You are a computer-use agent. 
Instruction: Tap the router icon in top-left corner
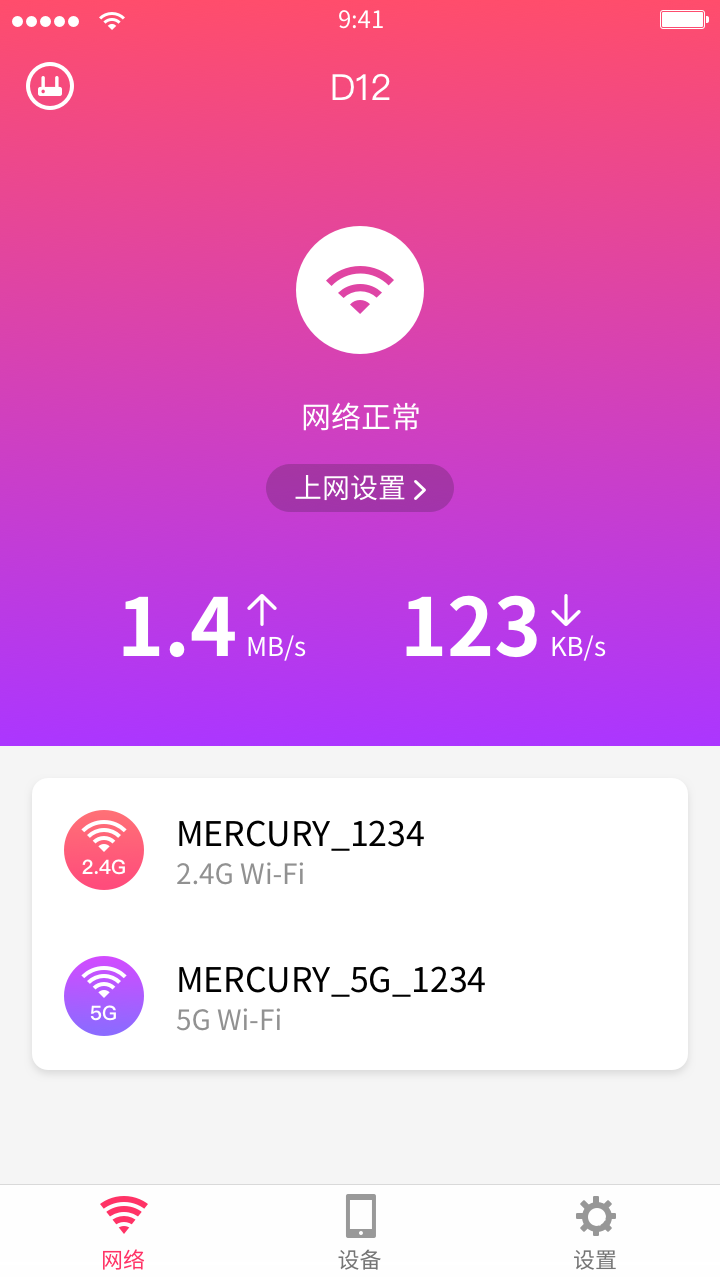(x=50, y=86)
